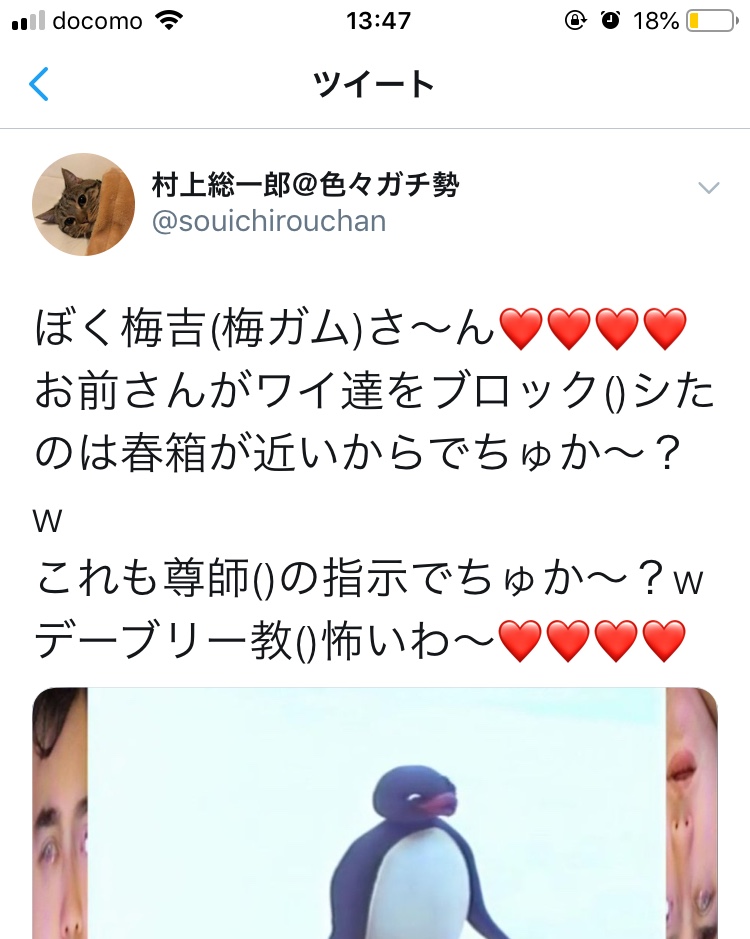This screenshot has width=750, height=939.
Task: View the cat profile picture of 村上総一郎
Action: click(84, 204)
